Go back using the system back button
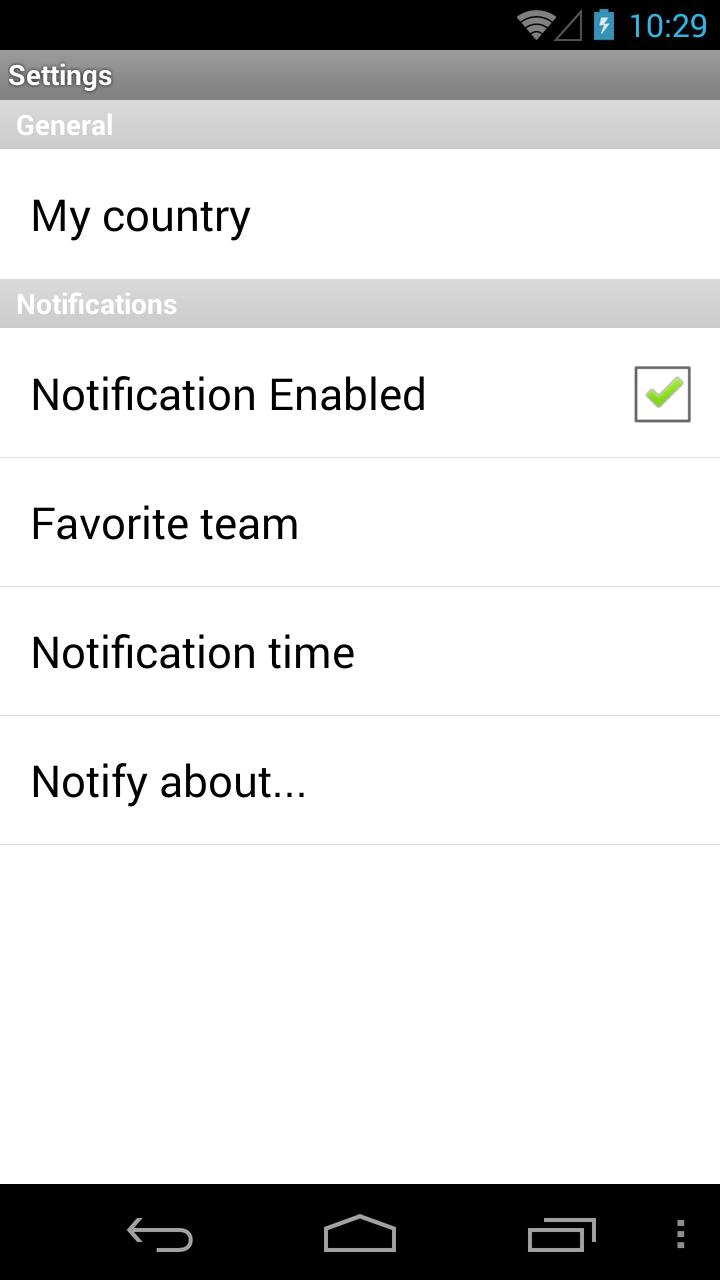 tap(160, 1234)
